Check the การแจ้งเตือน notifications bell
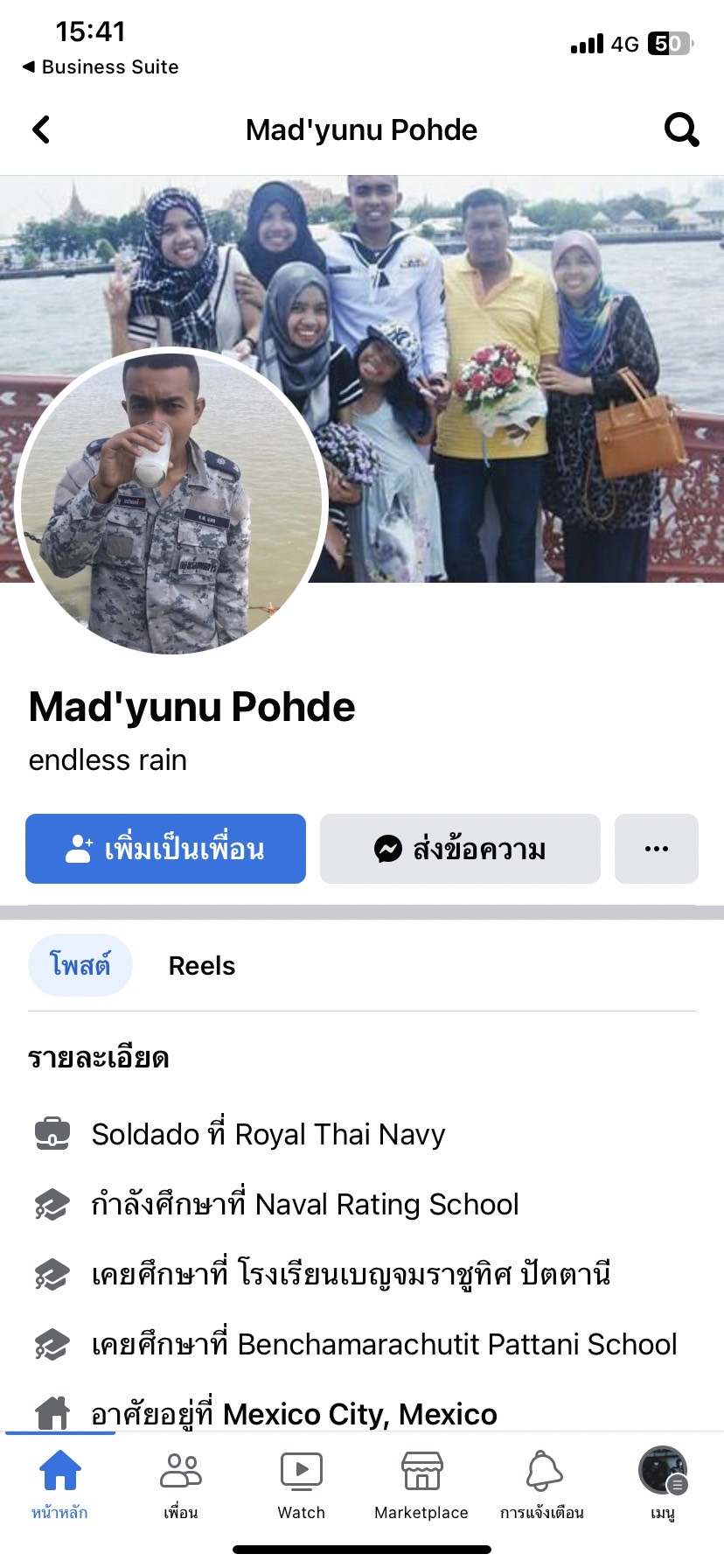This screenshot has width=724, height=1568. point(542,1482)
